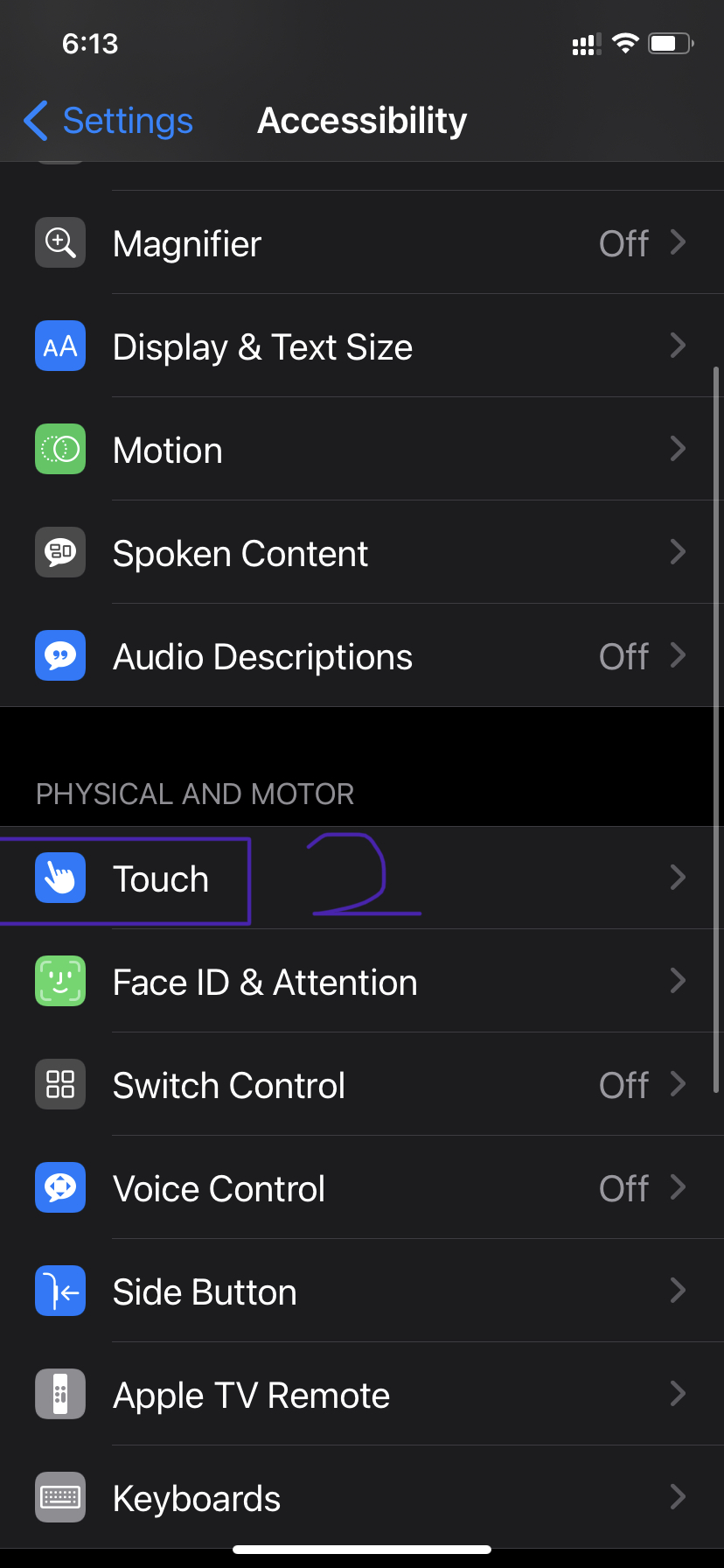Open the Touch settings
The width and height of the screenshot is (724, 1568).
(x=362, y=878)
